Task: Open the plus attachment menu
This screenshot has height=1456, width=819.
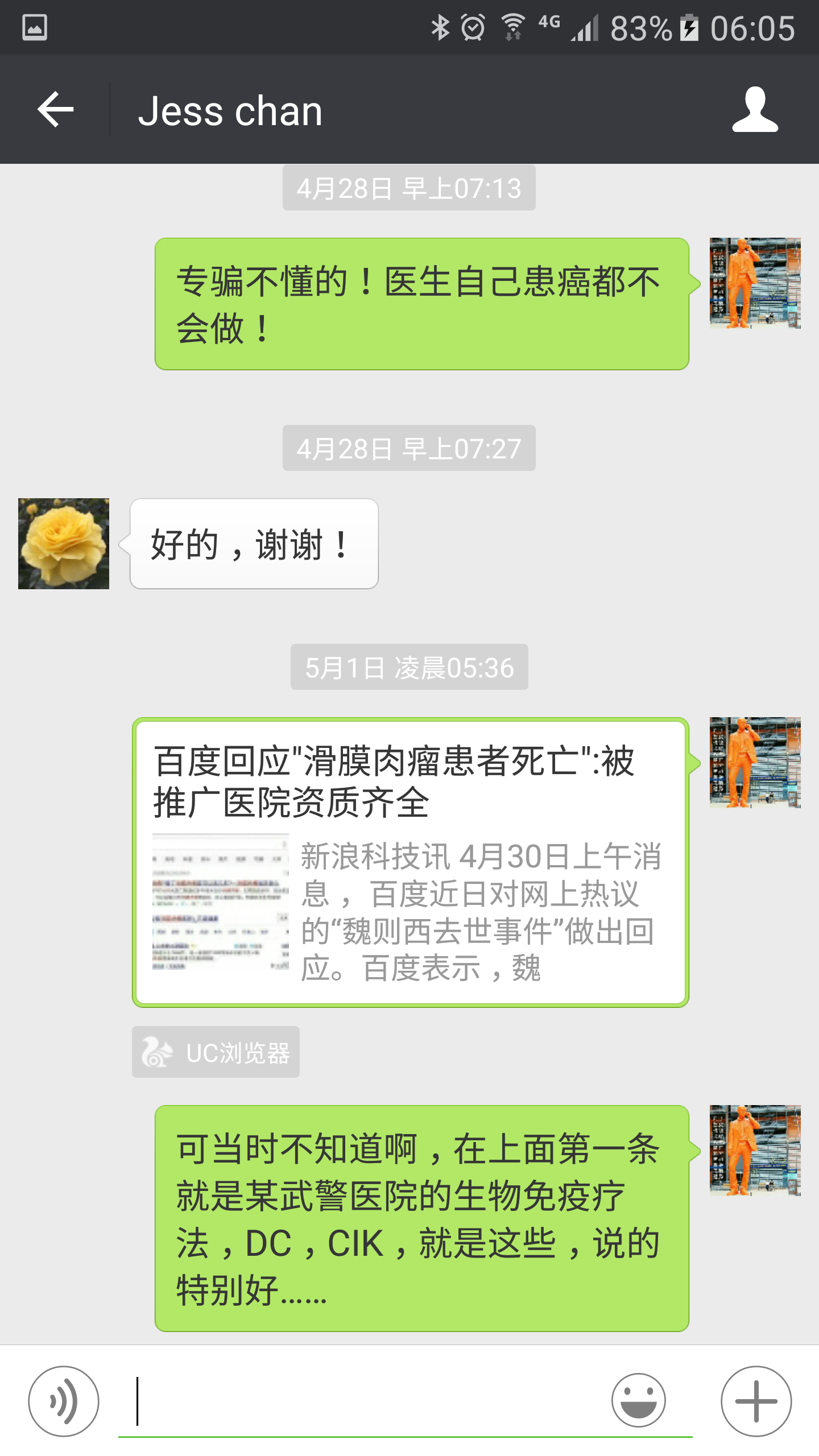Action: pos(756,1401)
